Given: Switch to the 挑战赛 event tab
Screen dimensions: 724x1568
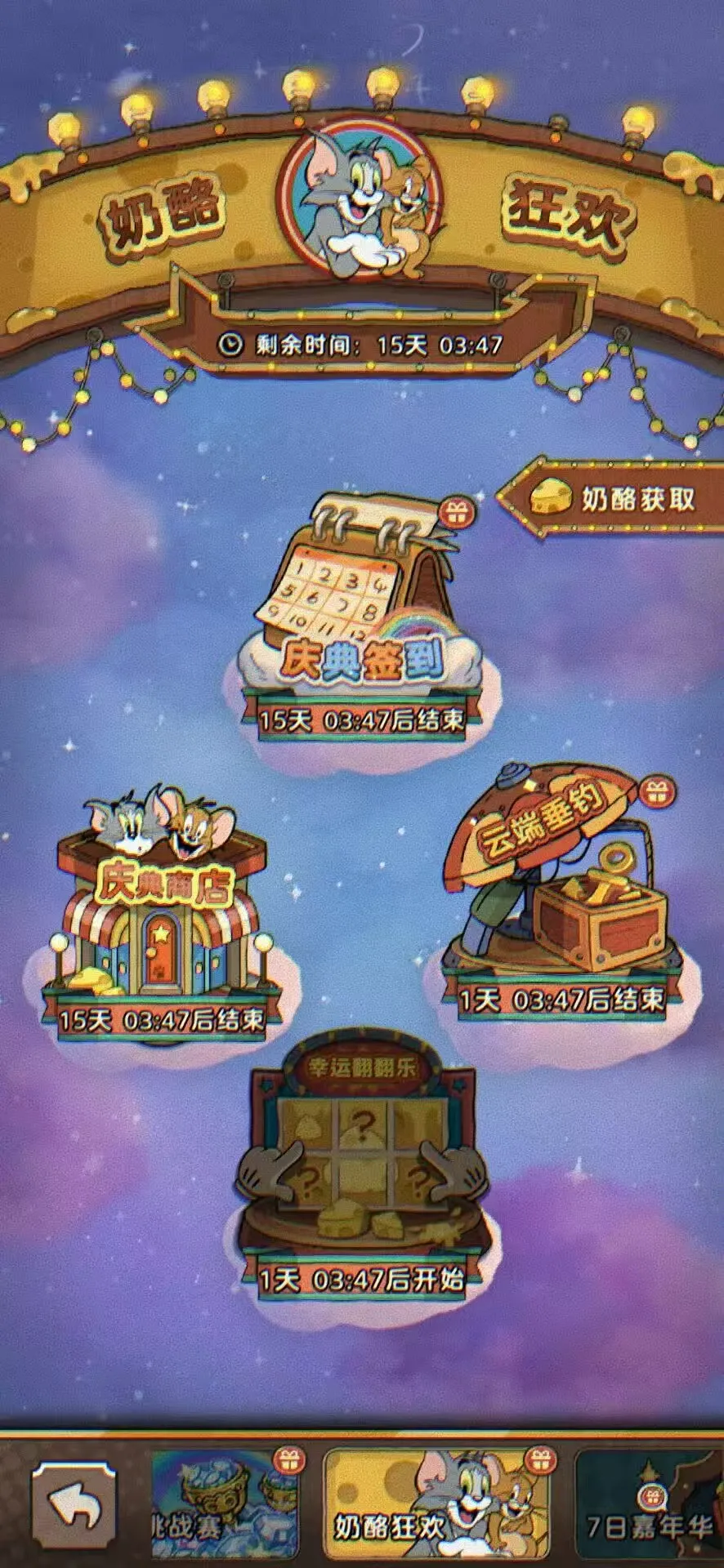Looking at the screenshot, I should click(x=226, y=1503).
